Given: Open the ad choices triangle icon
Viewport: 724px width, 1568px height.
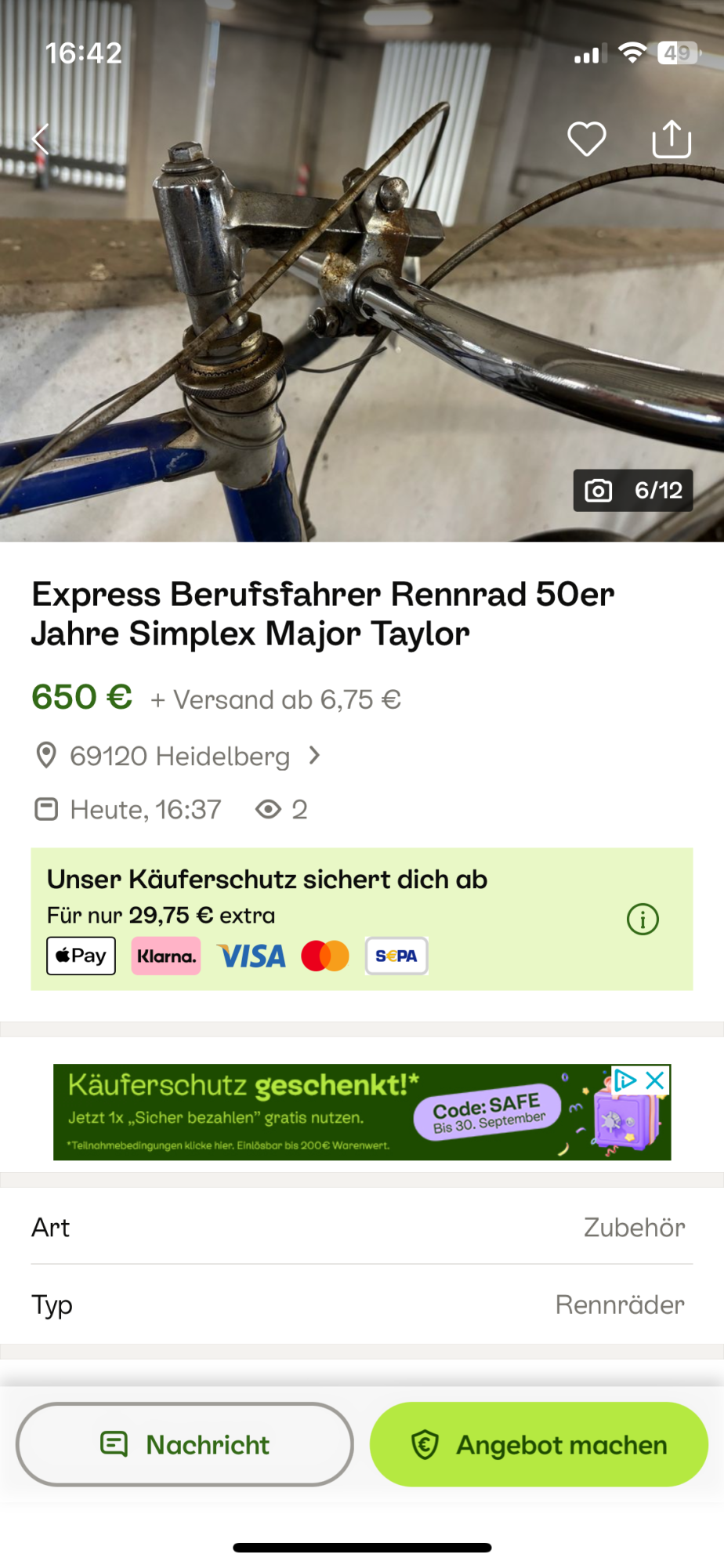Looking at the screenshot, I should (625, 1080).
